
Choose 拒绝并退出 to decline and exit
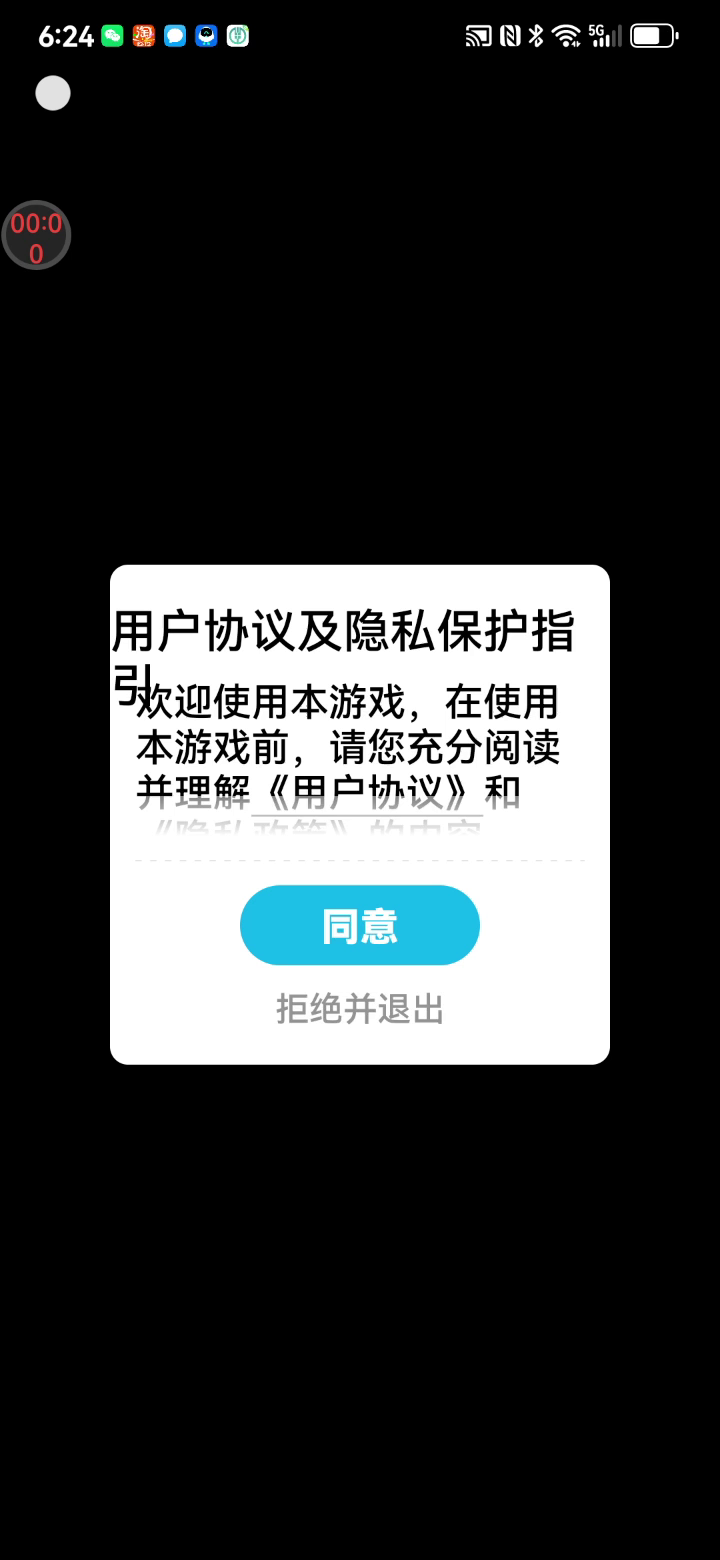[x=360, y=1009]
